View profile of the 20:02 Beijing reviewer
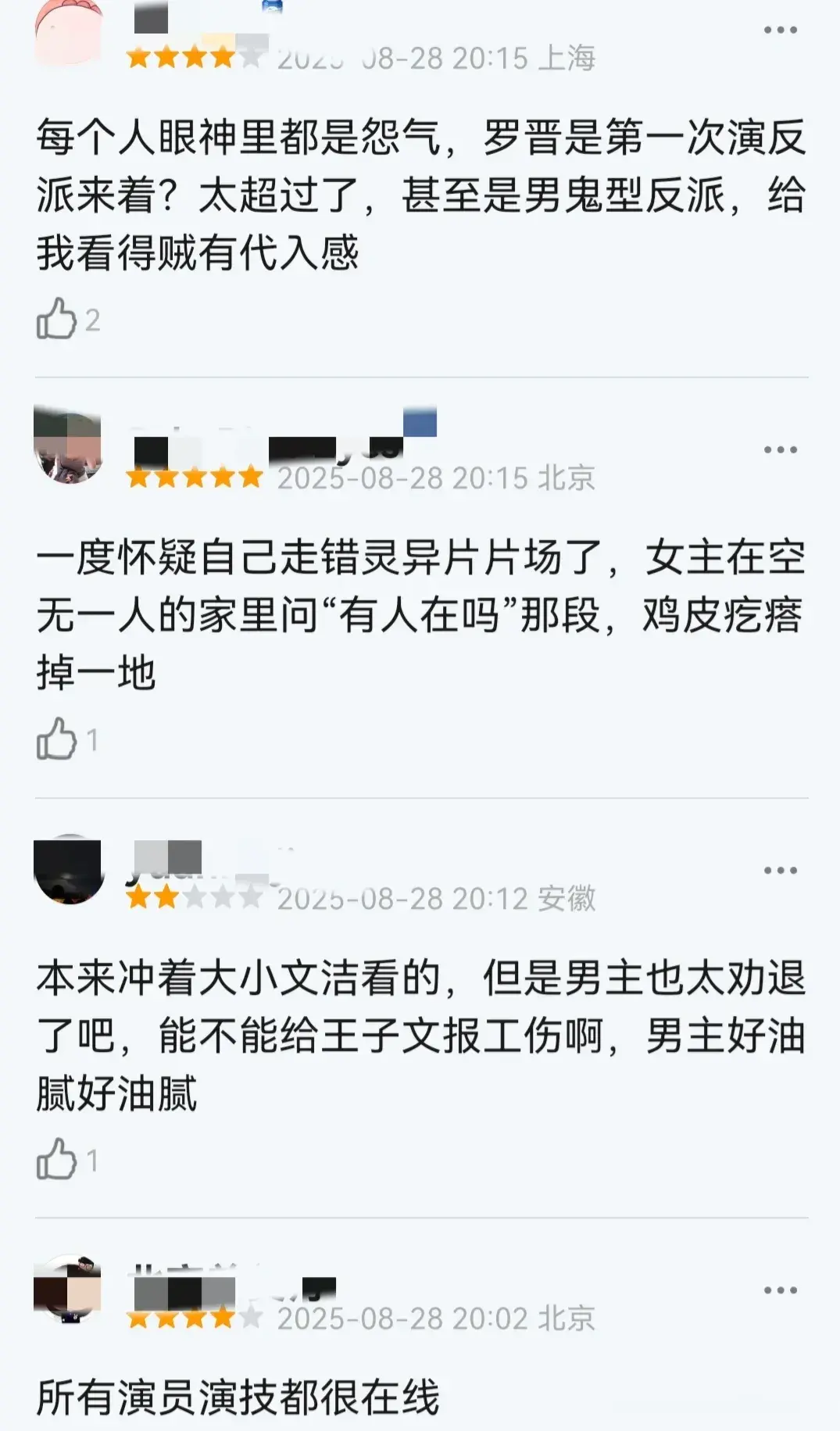 pyautogui.click(x=69, y=1290)
